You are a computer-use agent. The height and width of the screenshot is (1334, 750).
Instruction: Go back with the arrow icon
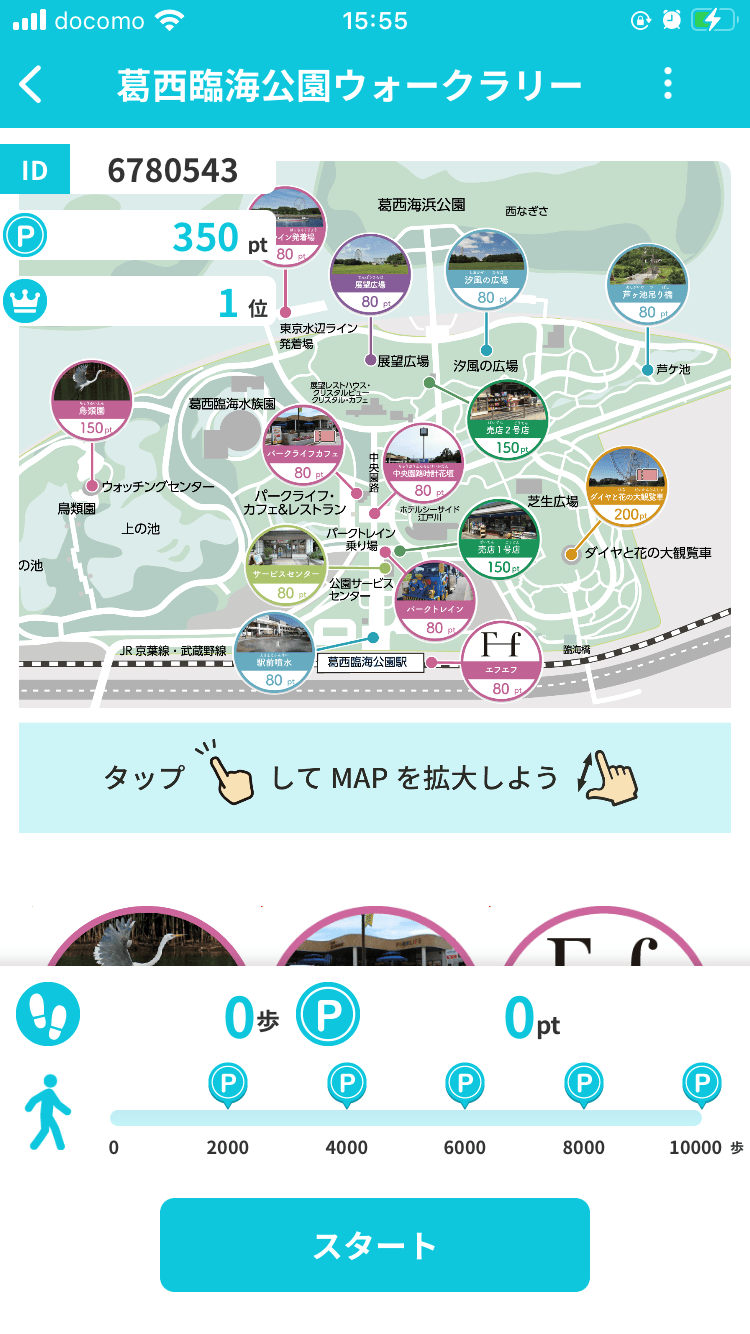click(x=32, y=84)
